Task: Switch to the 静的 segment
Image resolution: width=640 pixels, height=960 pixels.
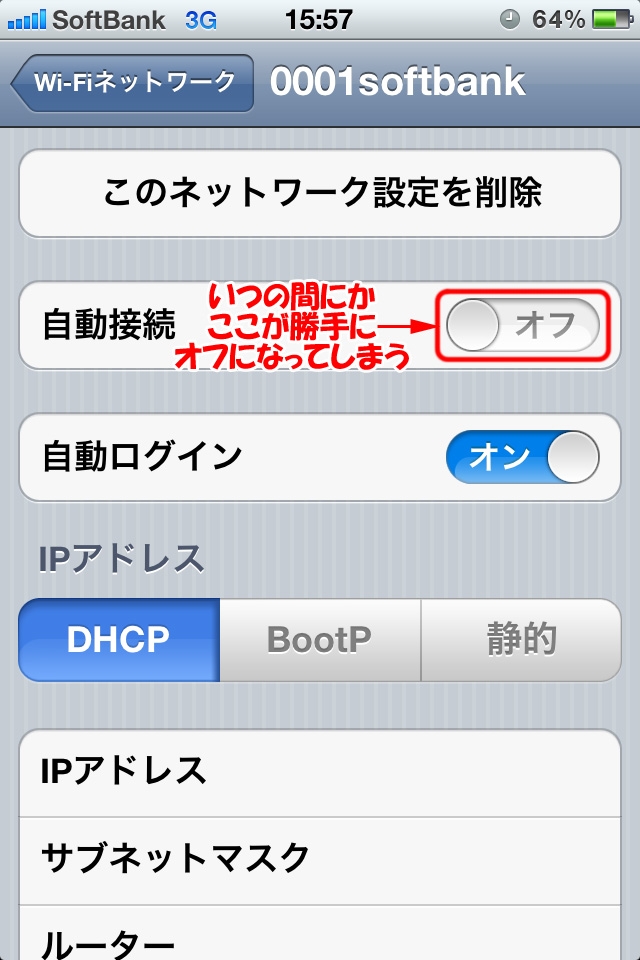Action: [x=521, y=640]
